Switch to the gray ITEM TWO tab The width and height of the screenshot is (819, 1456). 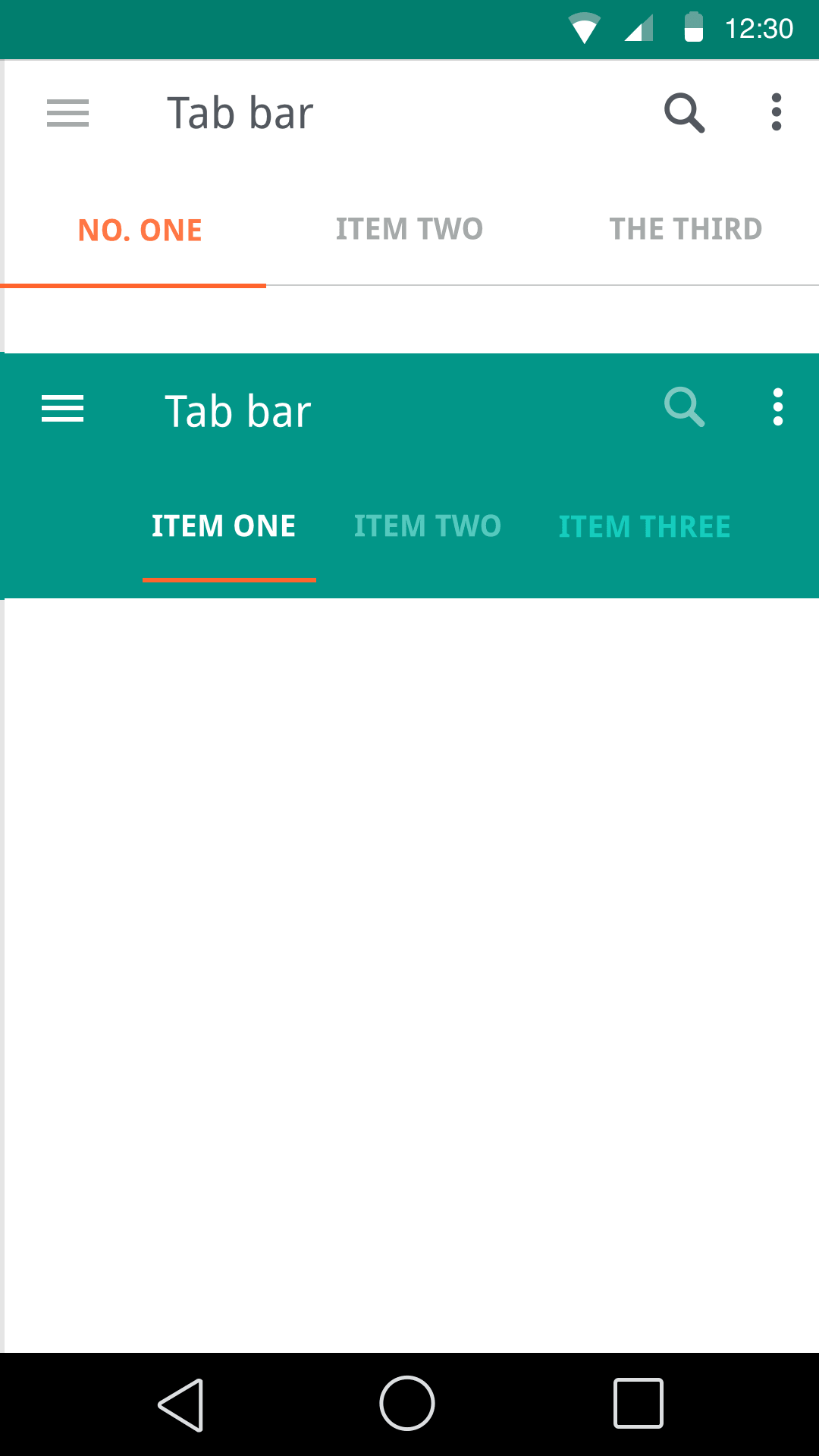tap(409, 229)
